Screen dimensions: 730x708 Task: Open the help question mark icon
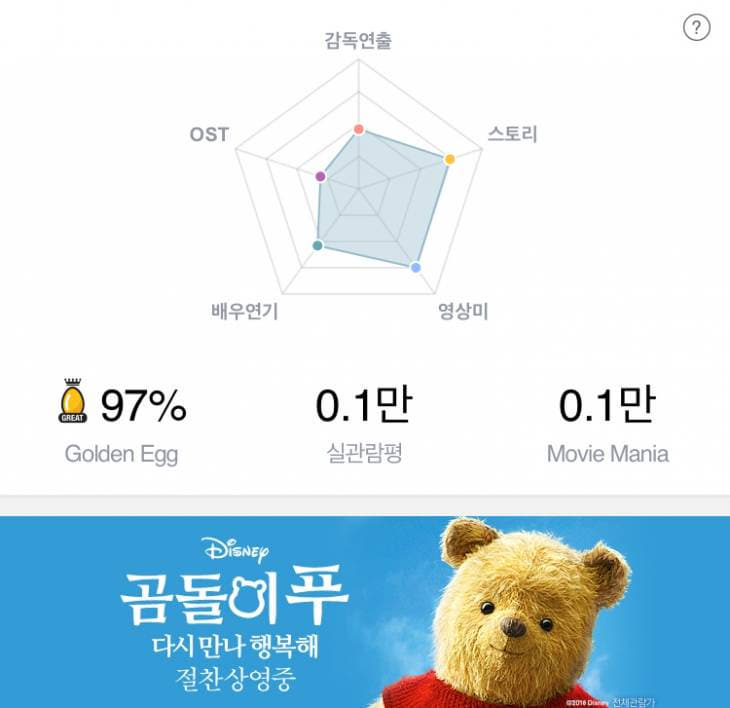[696, 28]
